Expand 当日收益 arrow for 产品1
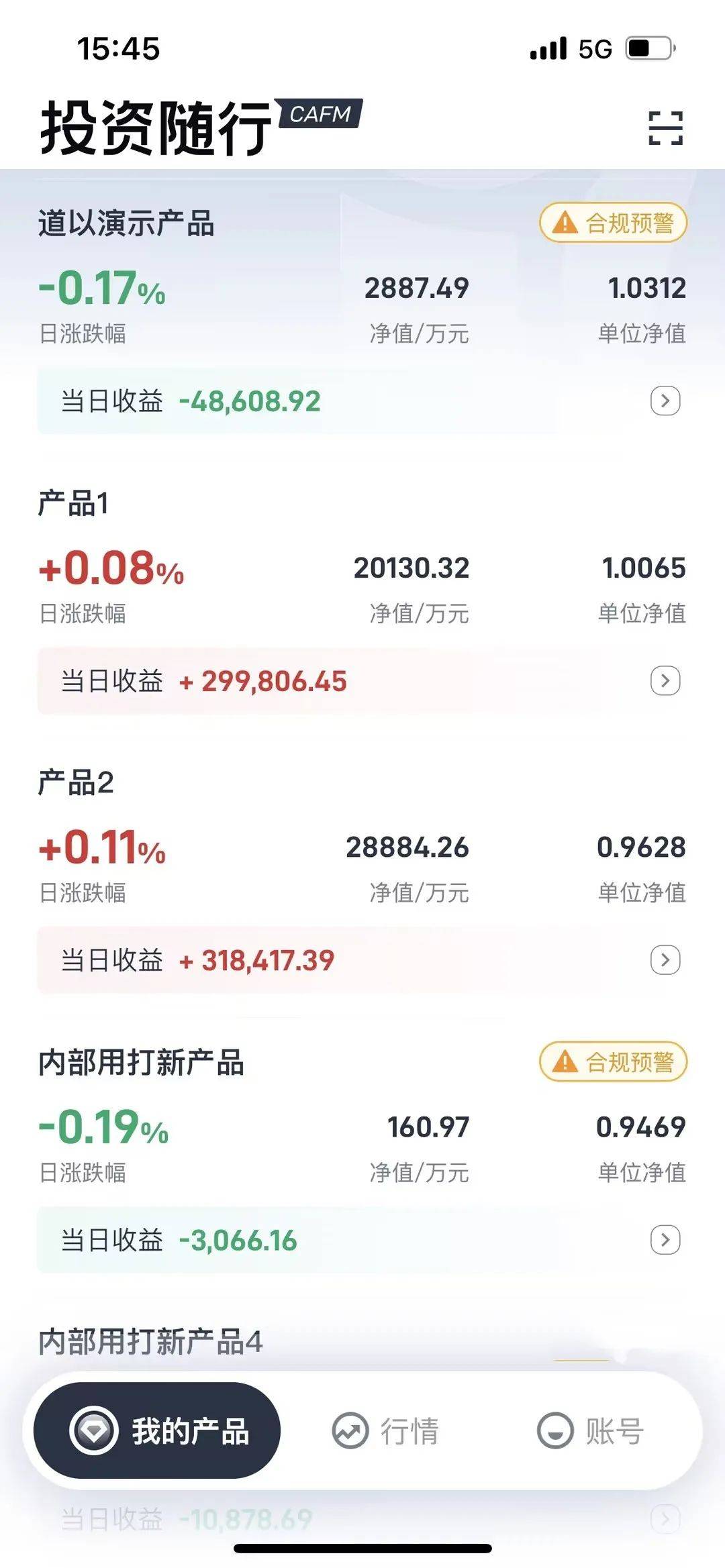 tap(665, 681)
